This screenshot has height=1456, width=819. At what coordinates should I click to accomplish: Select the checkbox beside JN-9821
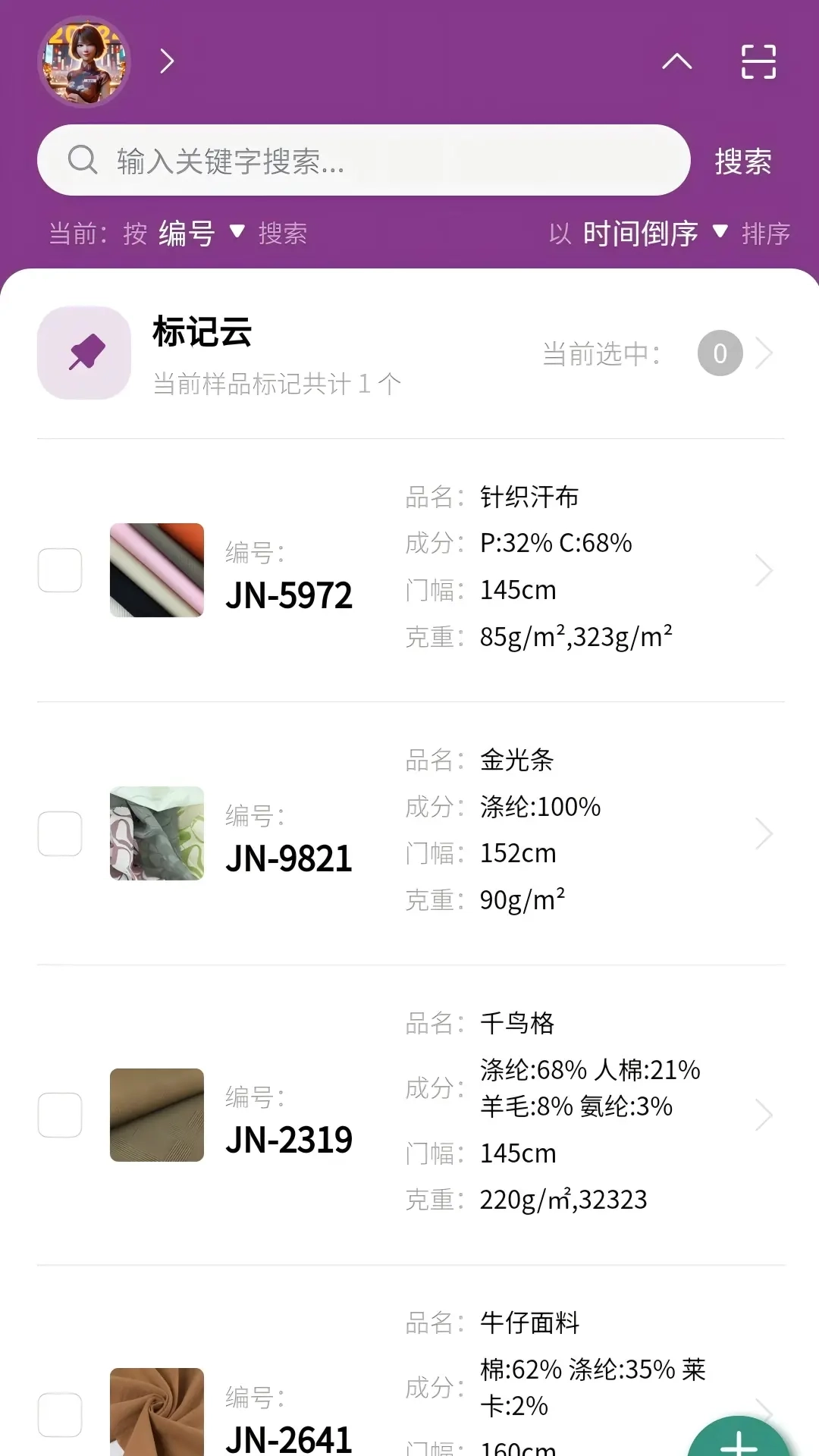(61, 833)
